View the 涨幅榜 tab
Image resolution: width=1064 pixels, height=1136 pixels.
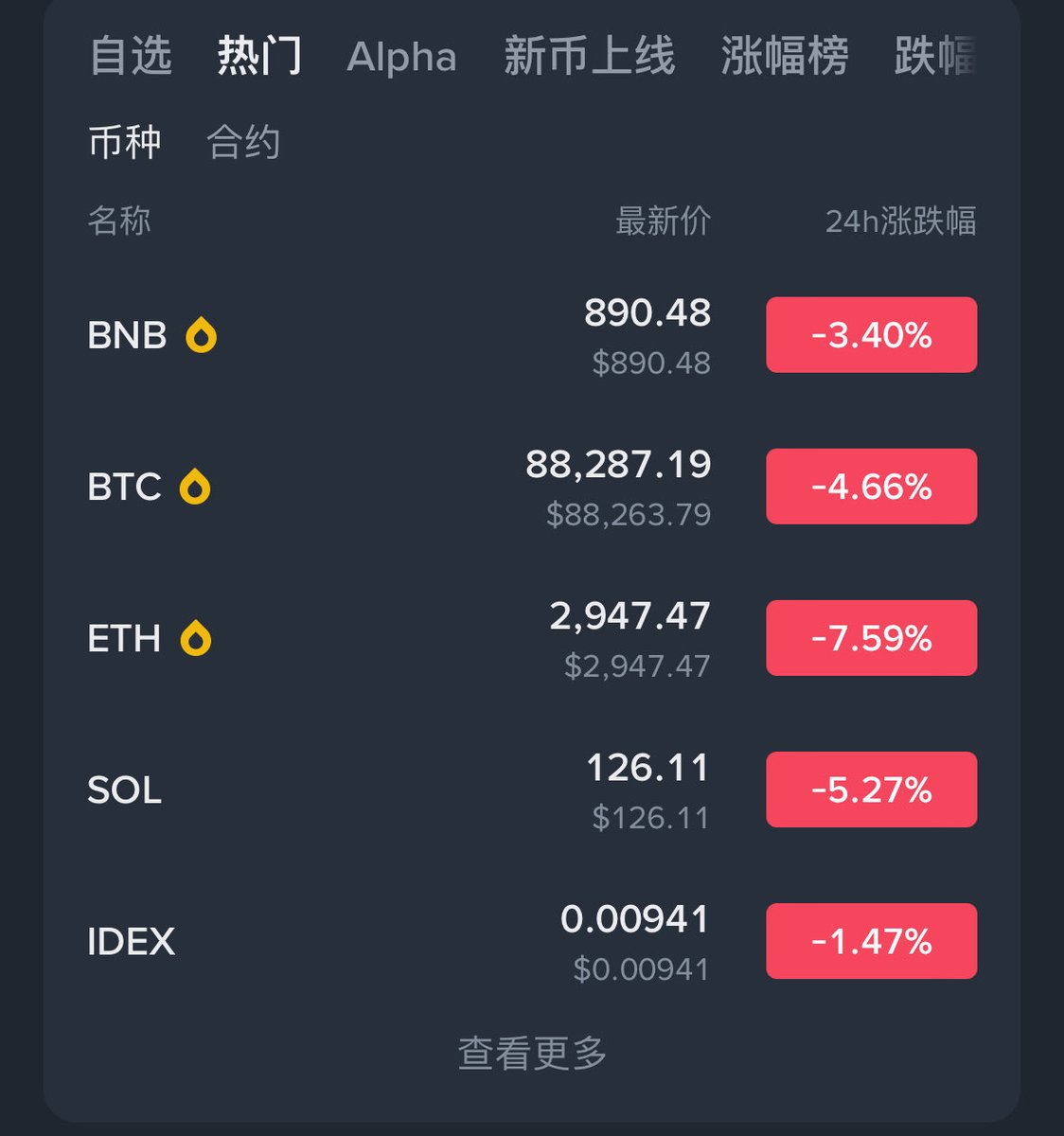tap(784, 56)
